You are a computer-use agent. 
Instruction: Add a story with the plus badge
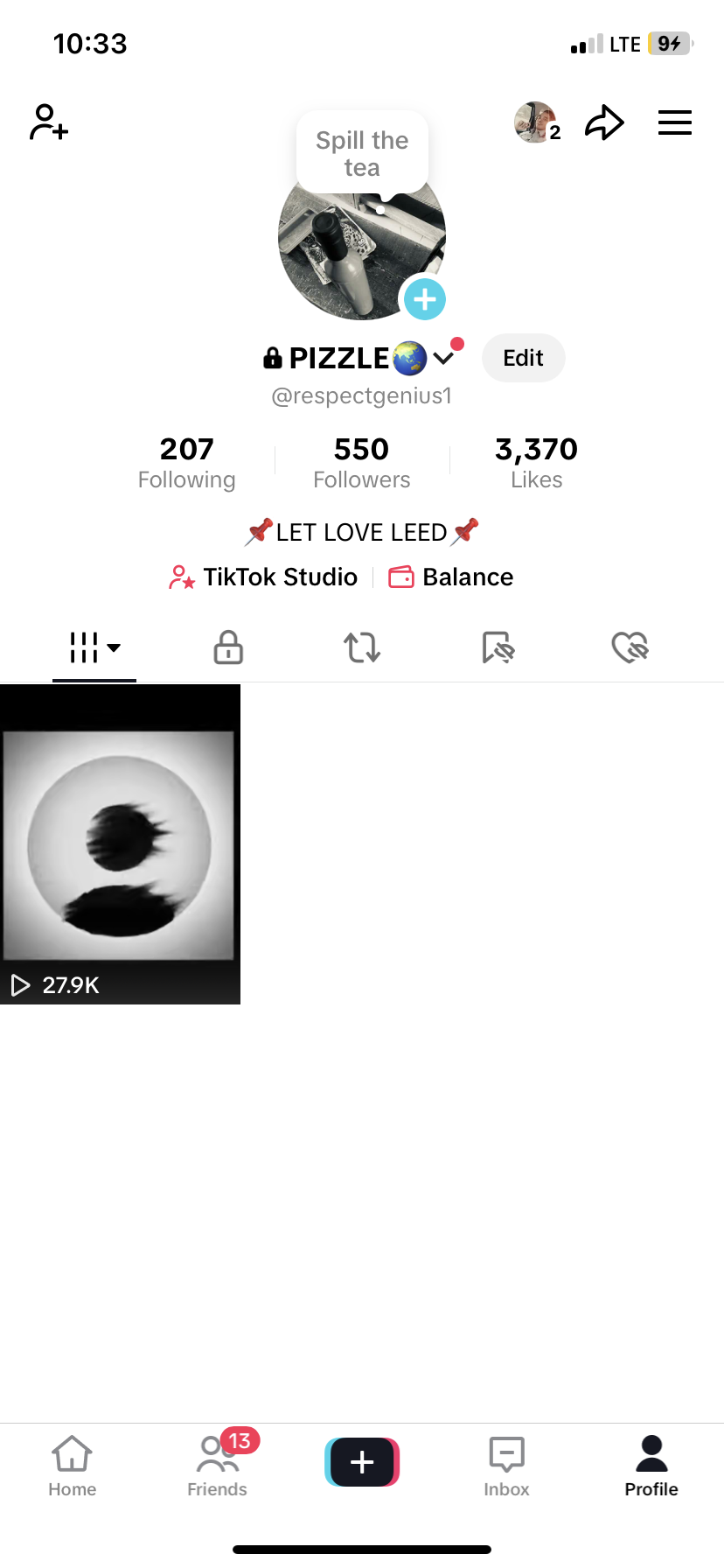click(x=425, y=299)
